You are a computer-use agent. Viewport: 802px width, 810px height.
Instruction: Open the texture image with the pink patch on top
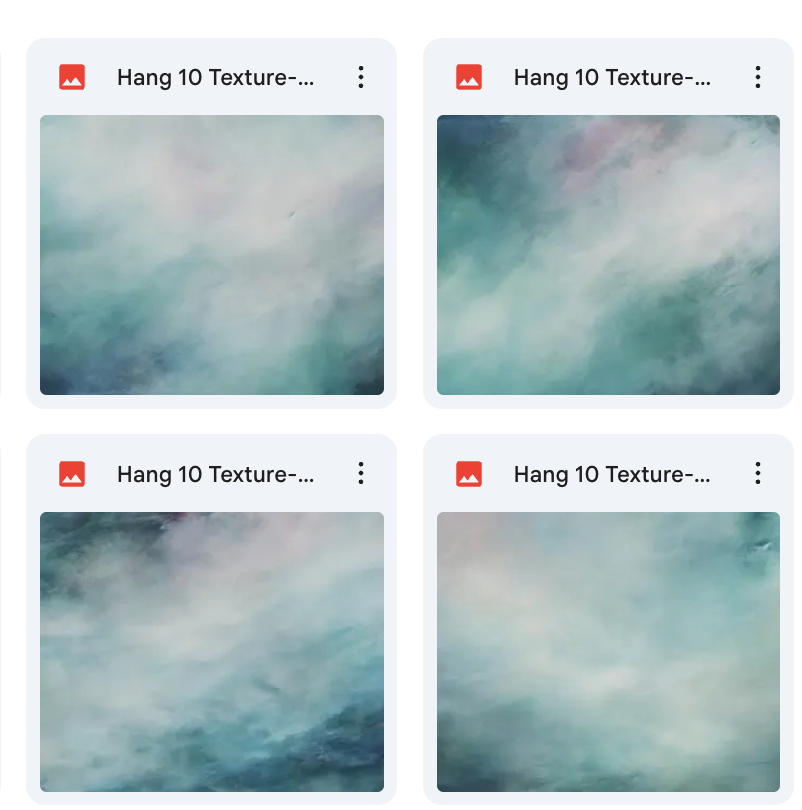pos(608,254)
